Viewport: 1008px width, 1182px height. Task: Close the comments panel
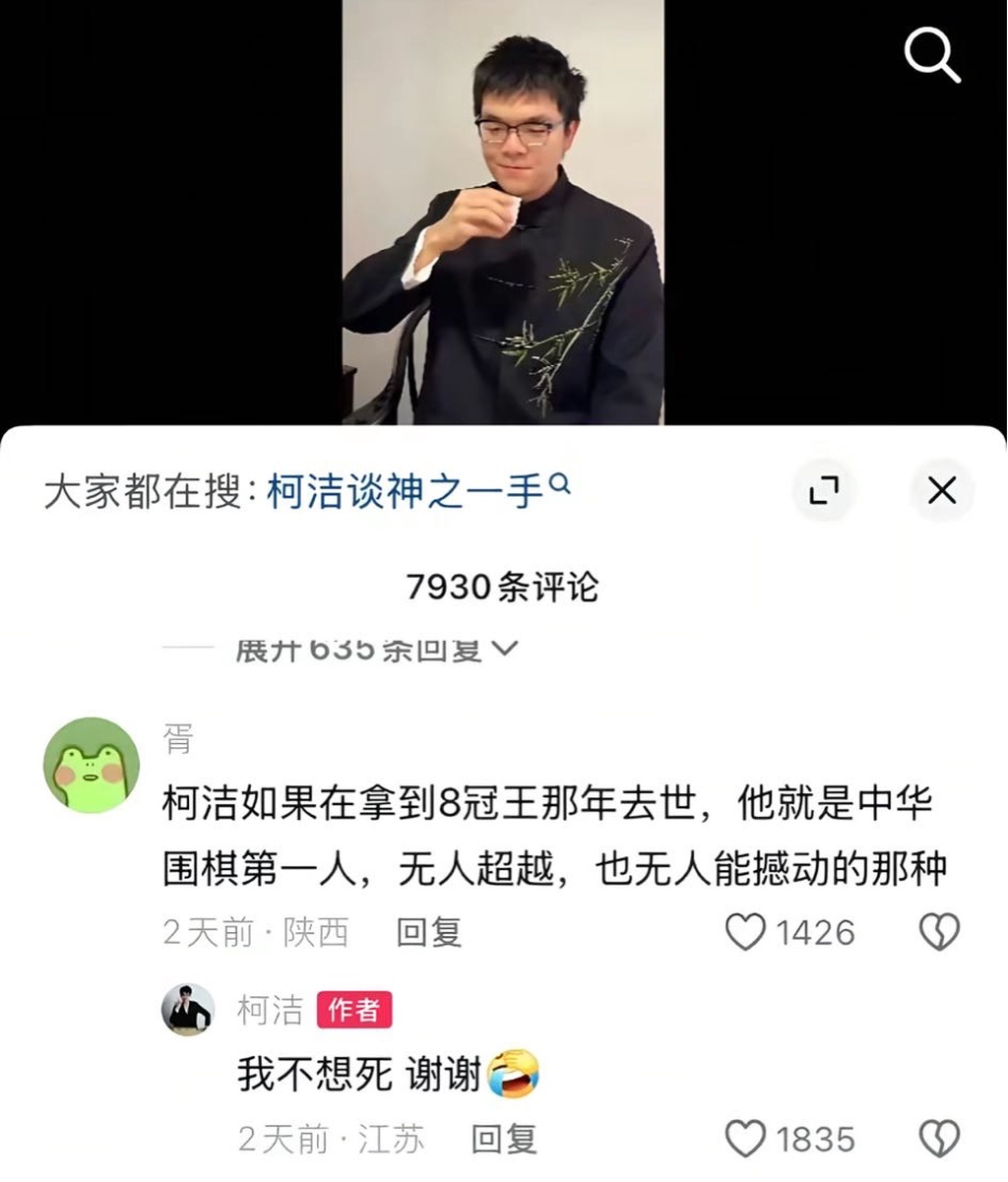coord(942,489)
